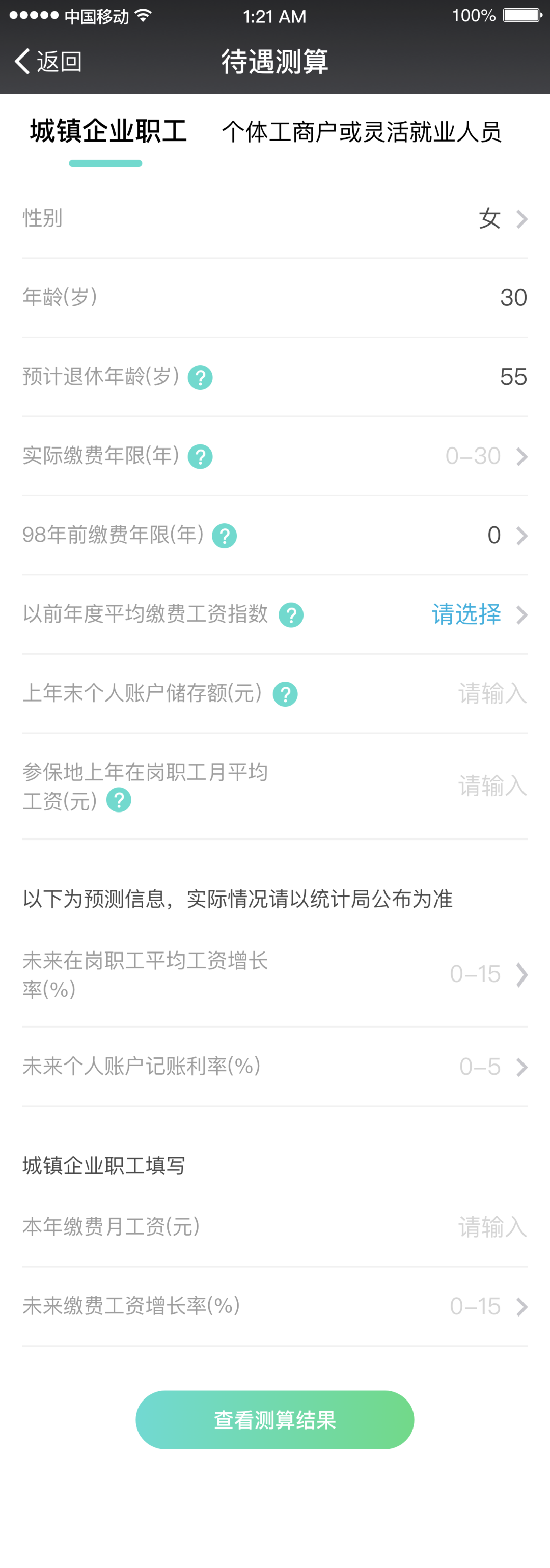Show help for 以前年度平均缴费工资指数

[291, 615]
